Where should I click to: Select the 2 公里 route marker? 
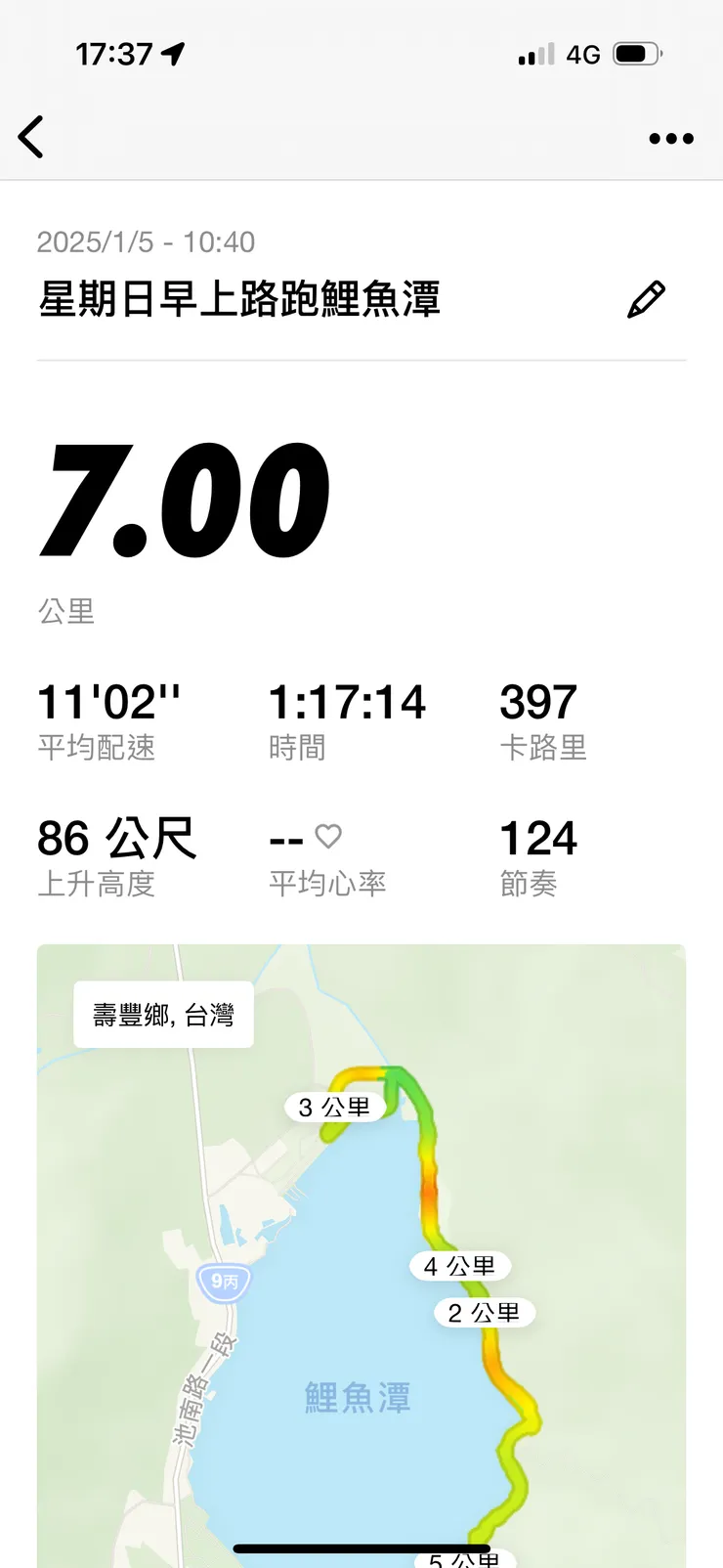[484, 1313]
